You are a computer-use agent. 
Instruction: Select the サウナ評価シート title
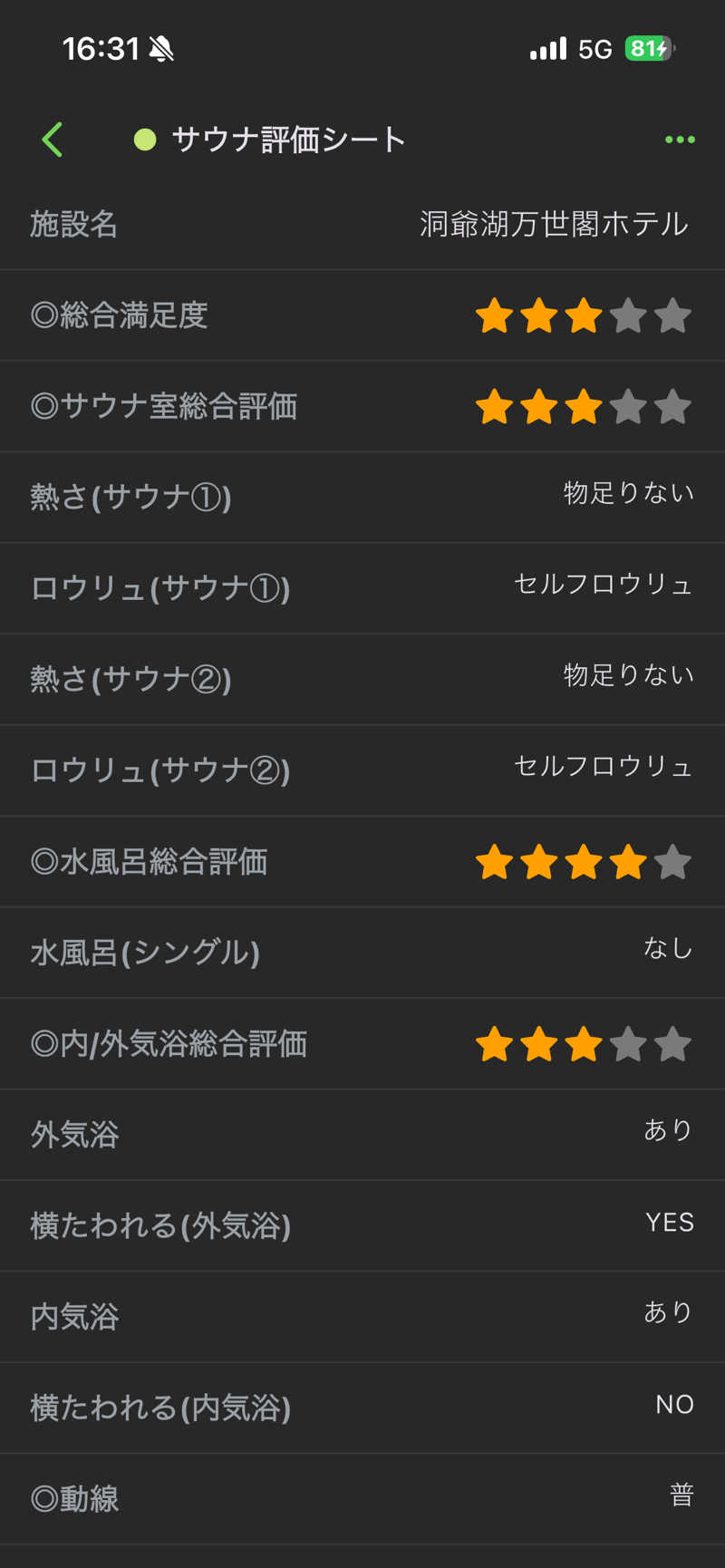click(x=288, y=140)
